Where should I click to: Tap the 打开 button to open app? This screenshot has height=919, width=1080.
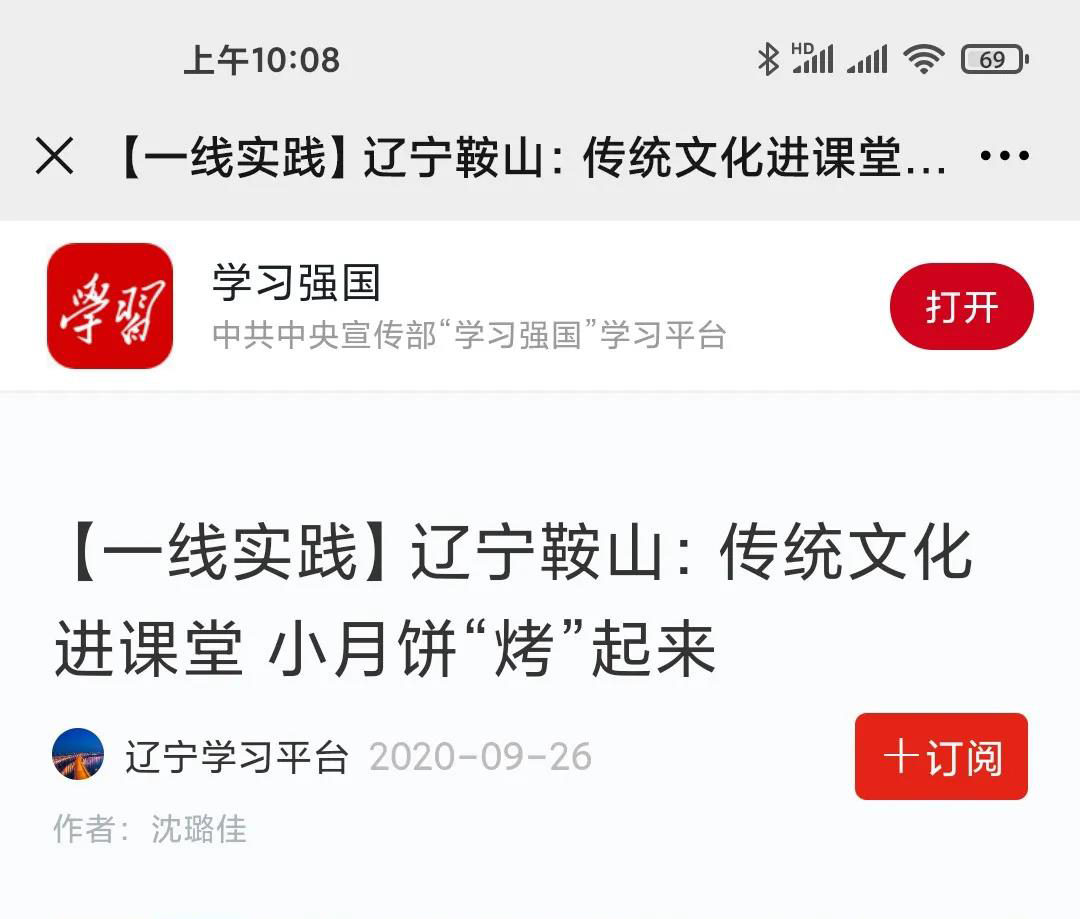(961, 306)
